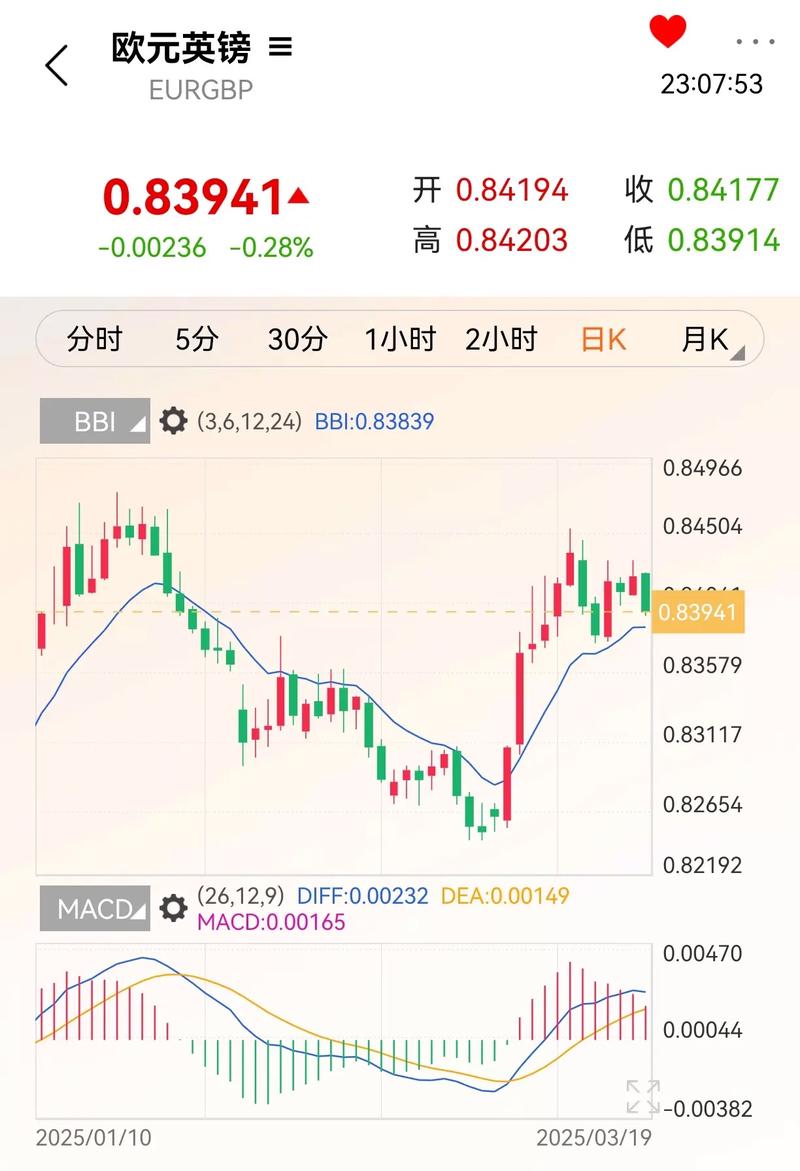This screenshot has width=800, height=1171.
Task: Select the 日K candlestick tab
Action: pos(604,340)
